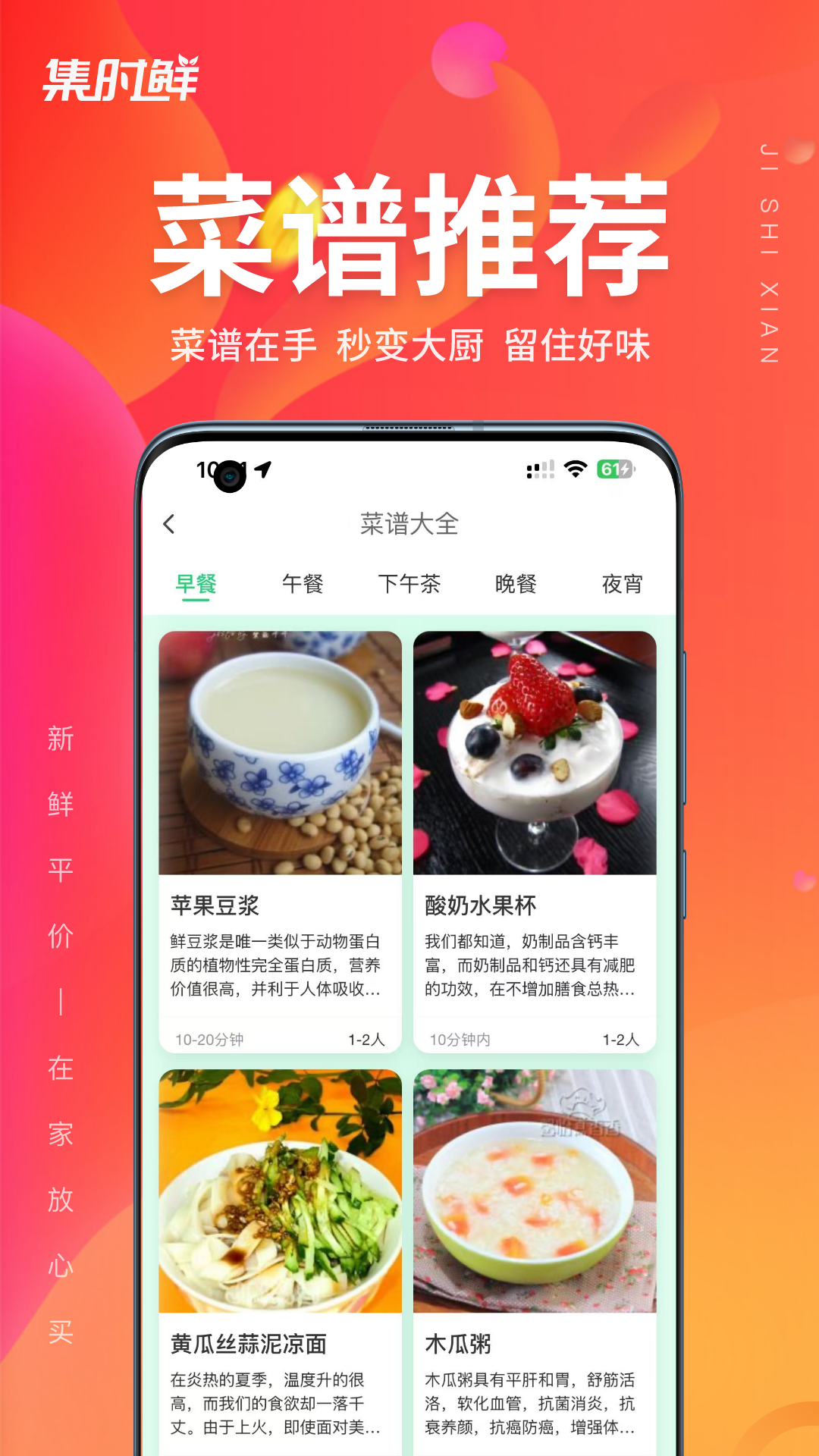
Task: Tap the Wi-Fi icon in the status bar
Action: [x=574, y=470]
